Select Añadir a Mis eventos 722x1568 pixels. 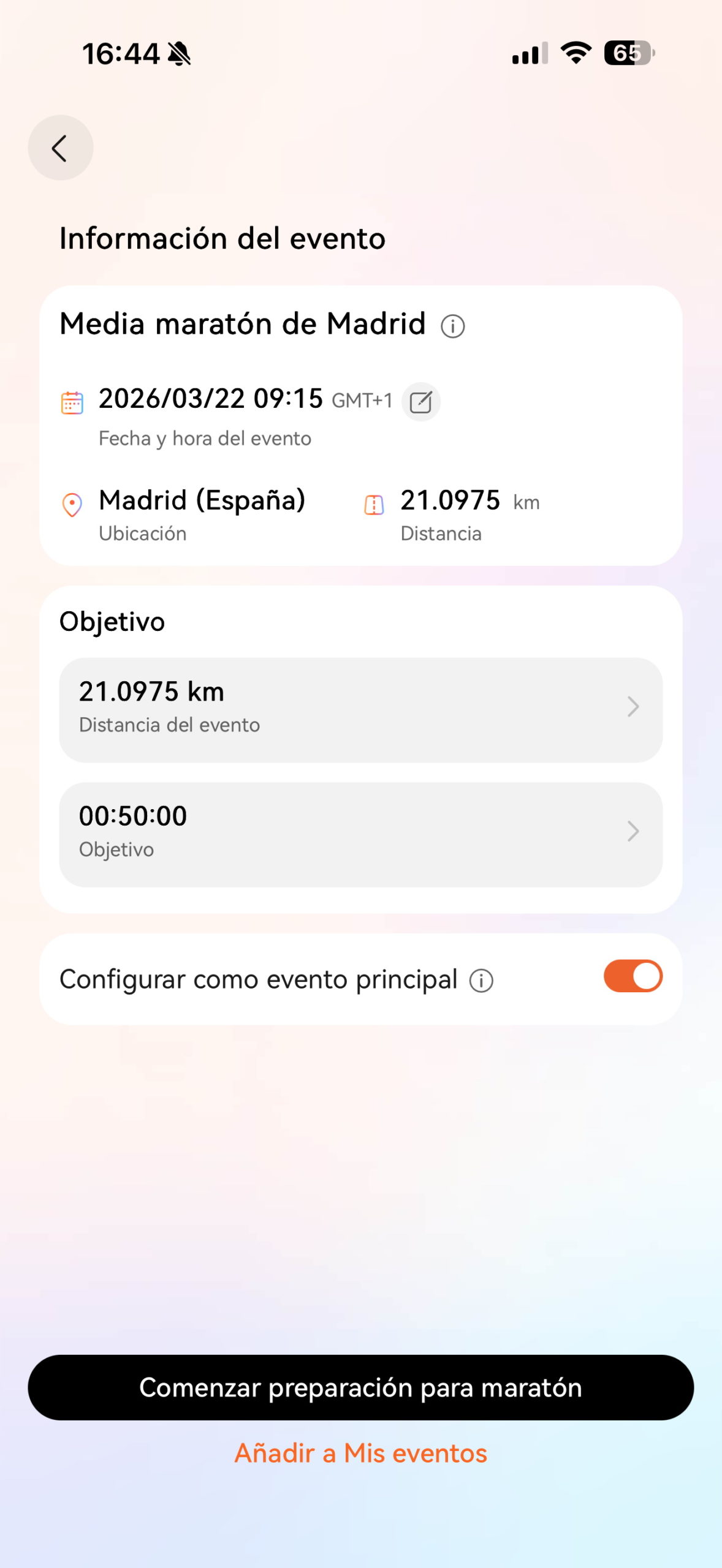360,1453
